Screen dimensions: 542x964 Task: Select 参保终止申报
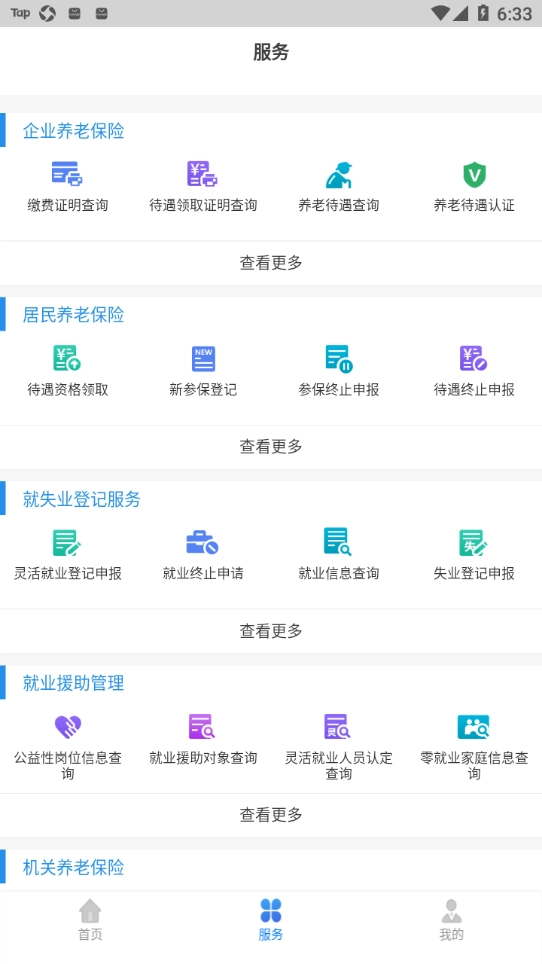[x=339, y=371]
